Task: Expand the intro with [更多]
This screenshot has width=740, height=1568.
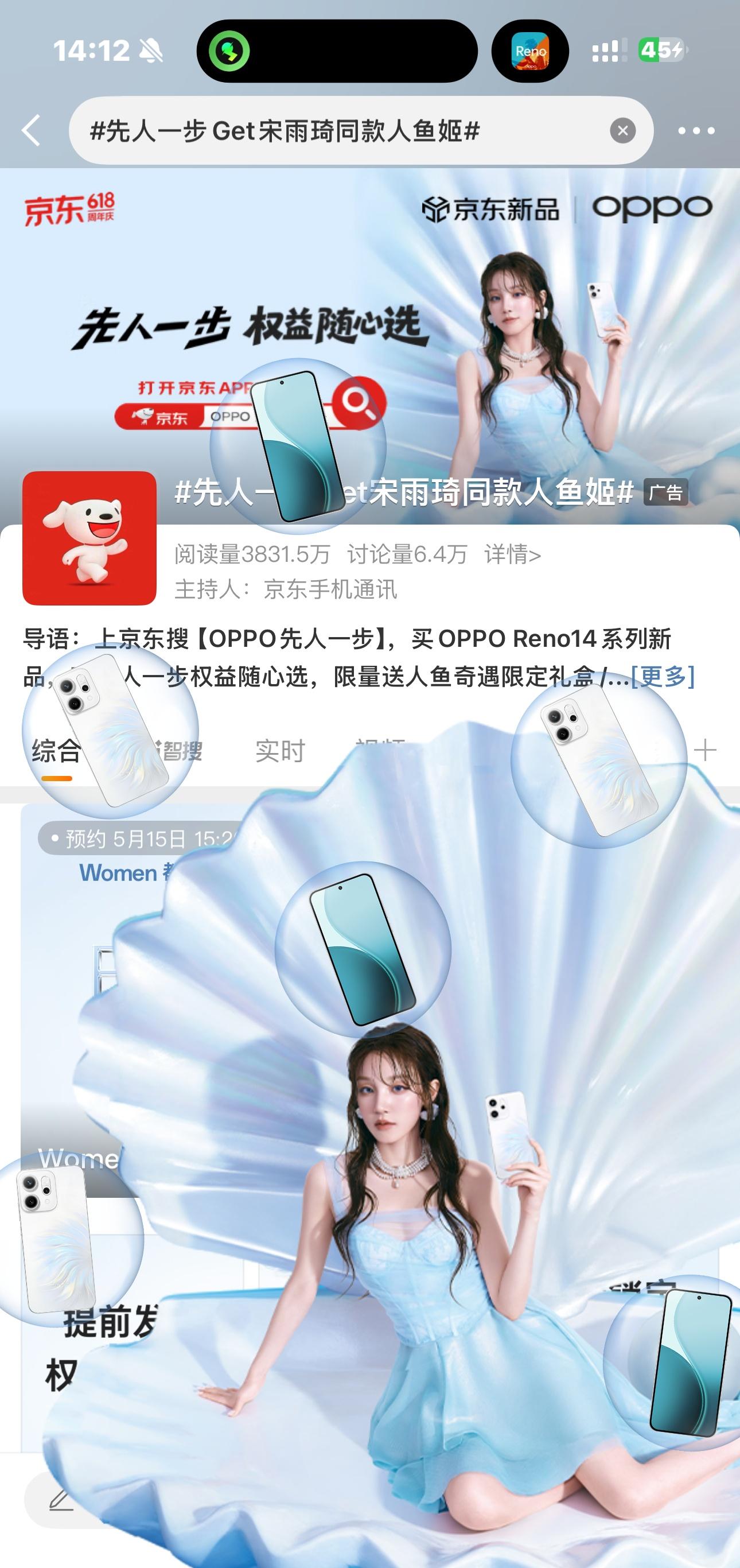Action: [662, 676]
